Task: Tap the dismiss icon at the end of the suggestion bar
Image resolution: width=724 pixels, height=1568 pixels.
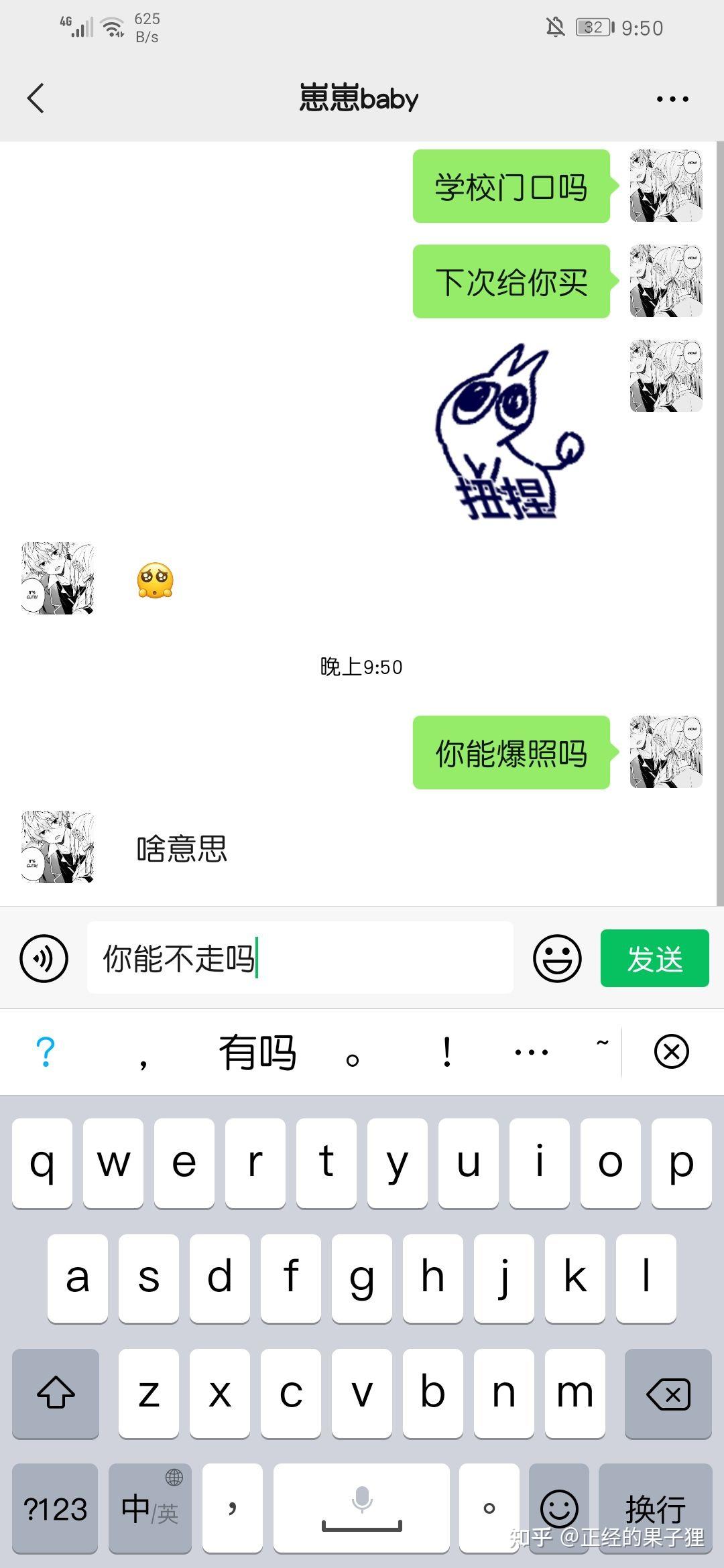Action: tap(670, 1052)
